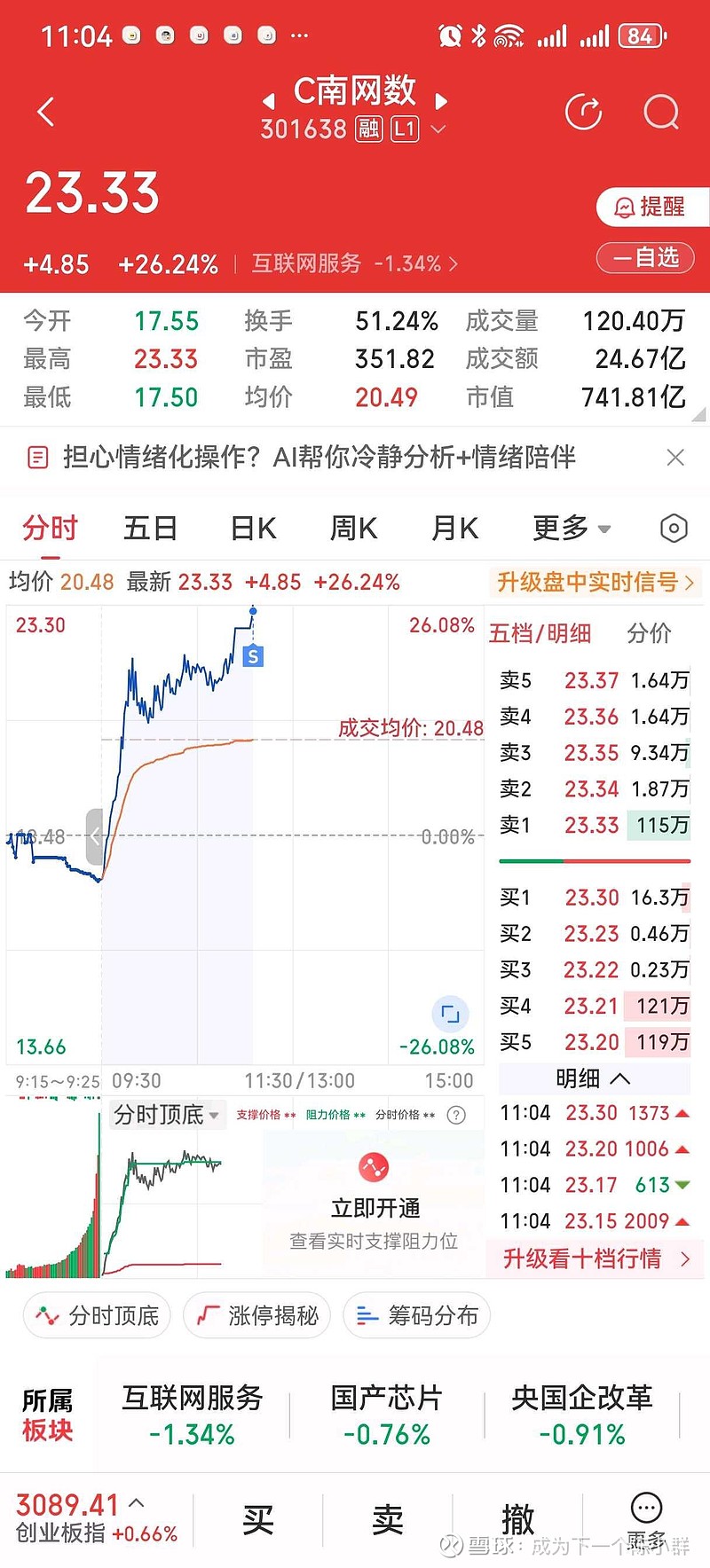Expand the 更多 chart period dropdown
Viewport: 710px width, 1568px height.
[571, 528]
